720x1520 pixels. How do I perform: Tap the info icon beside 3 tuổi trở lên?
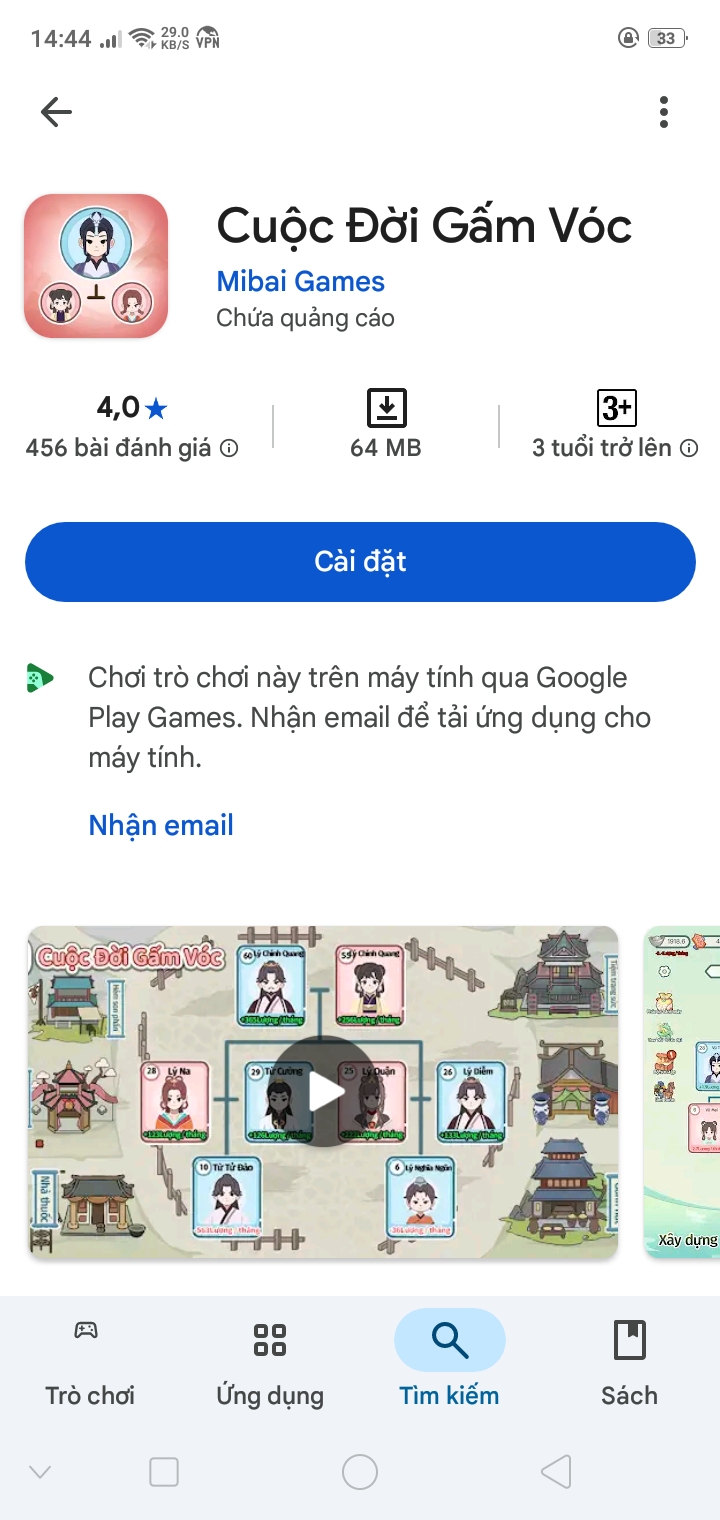689,448
